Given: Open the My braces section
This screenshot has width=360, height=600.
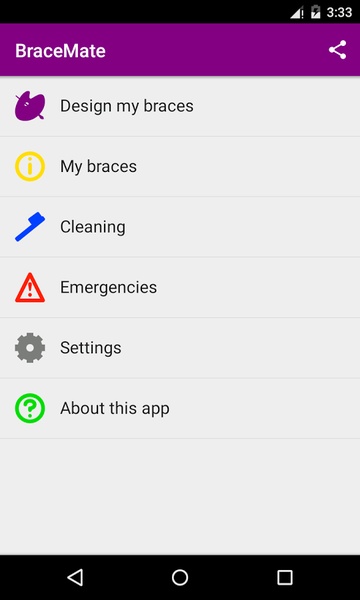Looking at the screenshot, I should 180,166.
